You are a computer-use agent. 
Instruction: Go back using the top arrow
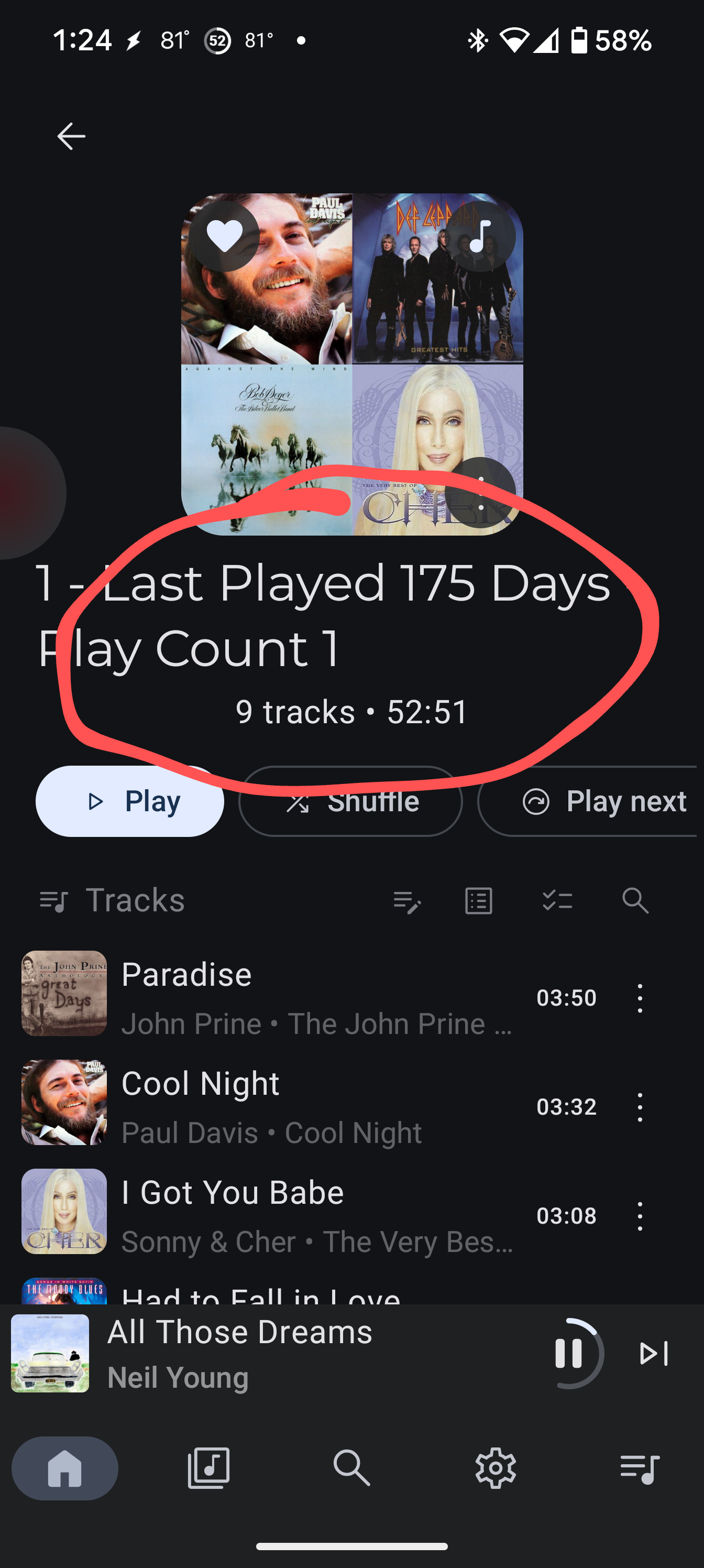point(71,136)
